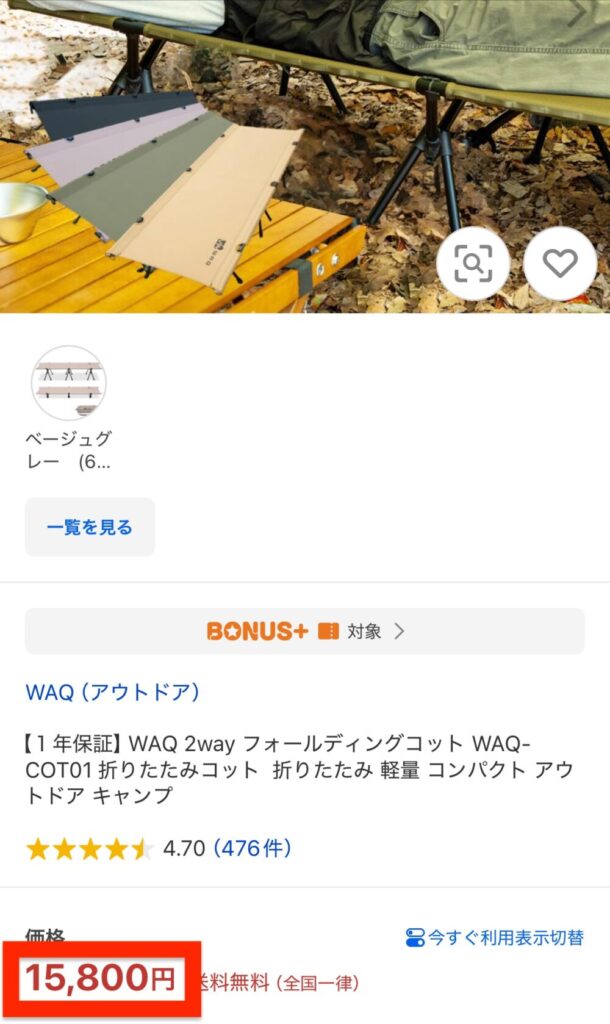View the 476件 reviews
610x1024 pixels.
click(253, 849)
